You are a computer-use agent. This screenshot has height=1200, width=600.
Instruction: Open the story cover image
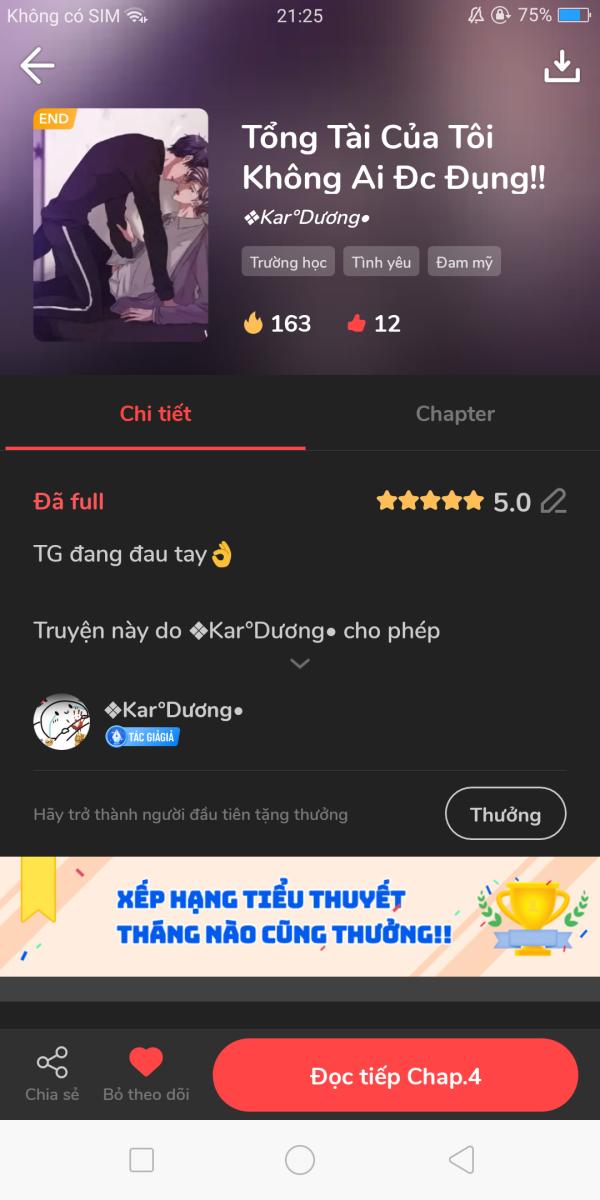click(x=121, y=225)
